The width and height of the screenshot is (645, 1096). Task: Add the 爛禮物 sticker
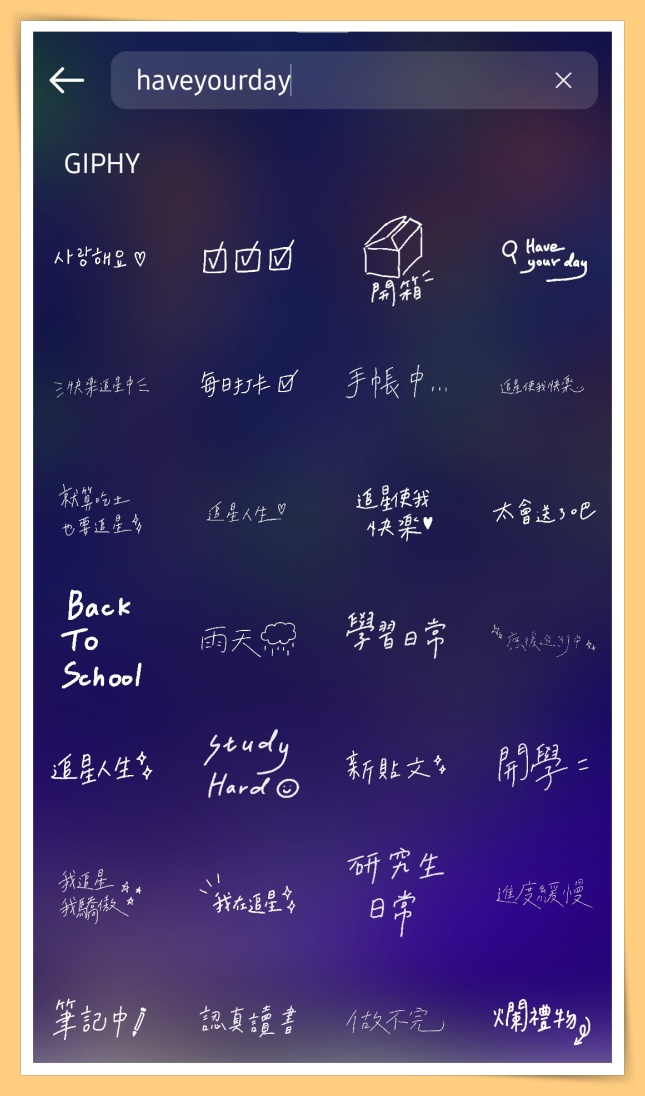coord(543,1022)
